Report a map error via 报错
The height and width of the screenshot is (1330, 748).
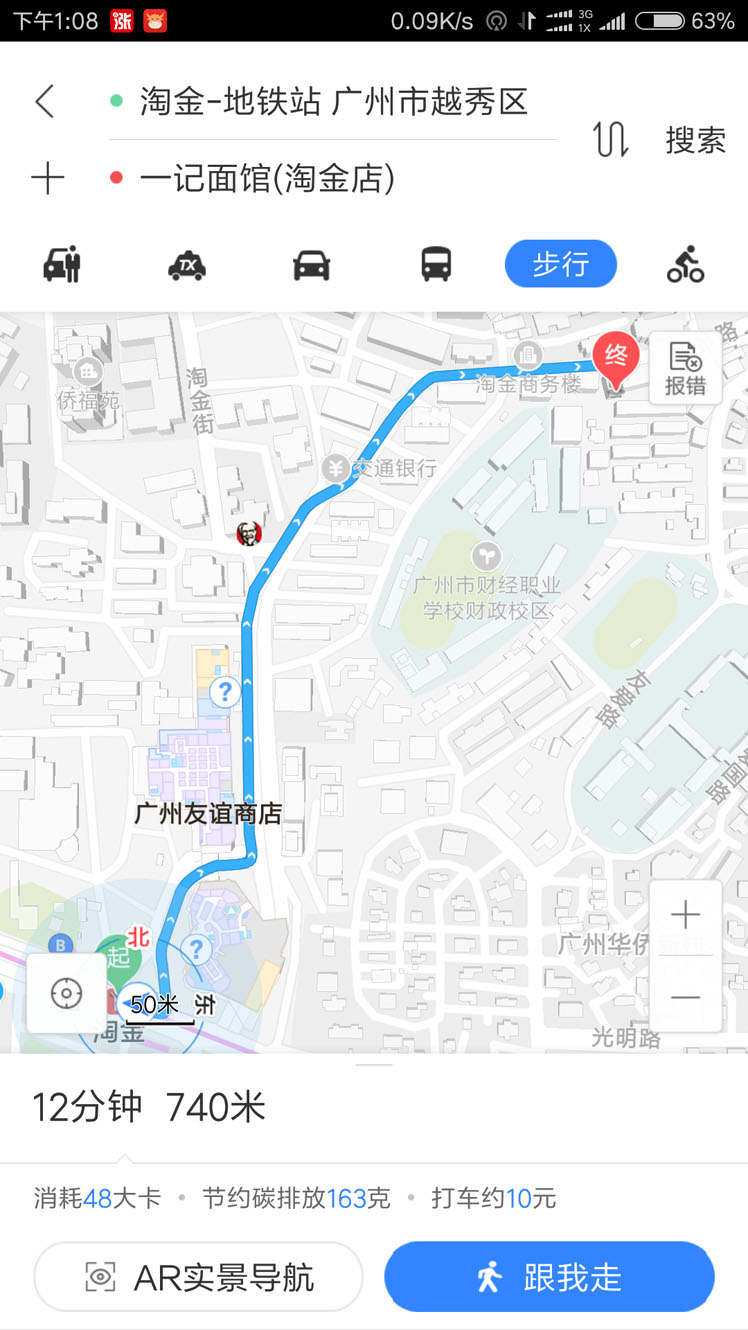685,368
